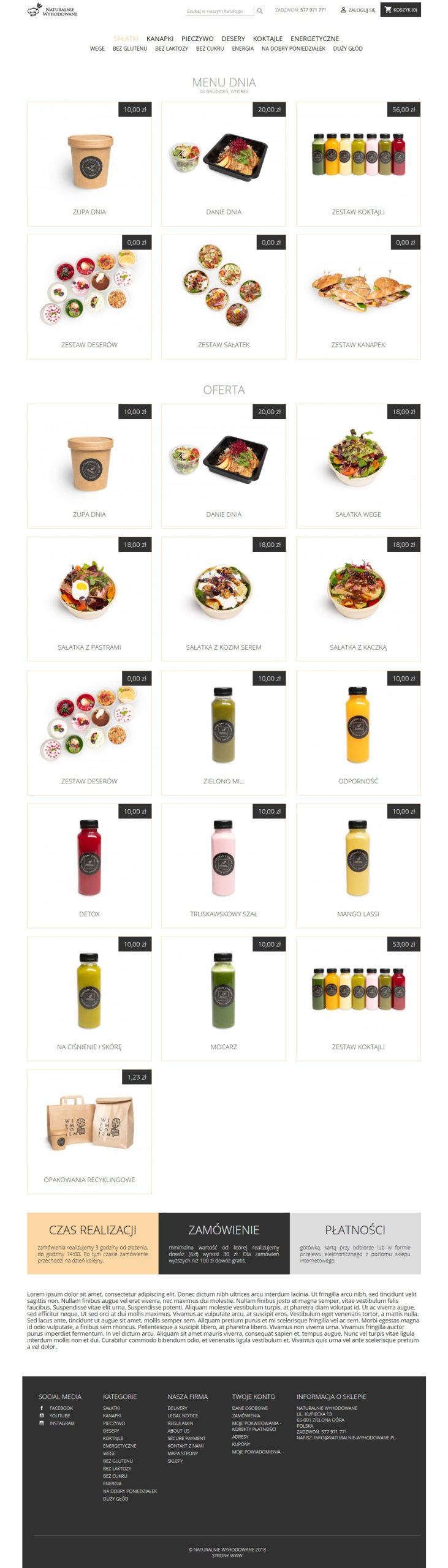
Task: Tap the search magnifier icon
Action: 260,11
